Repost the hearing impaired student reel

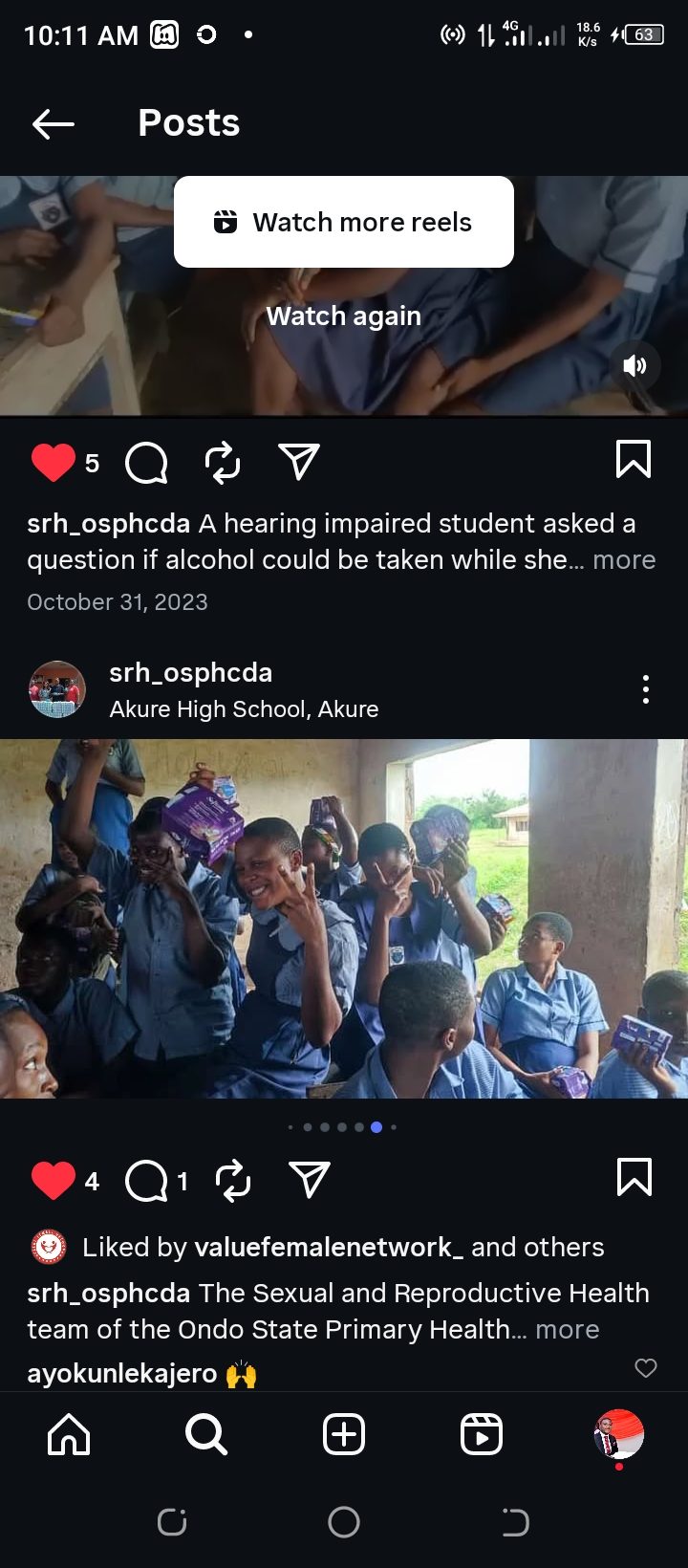pos(223,463)
